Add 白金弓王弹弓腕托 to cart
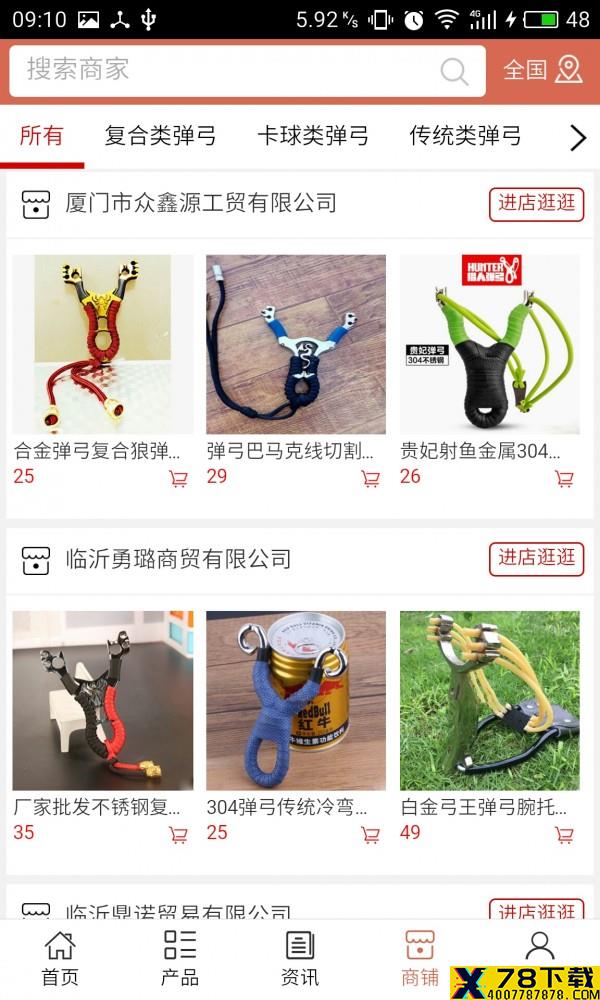This screenshot has width=600, height=1000. coord(564,834)
